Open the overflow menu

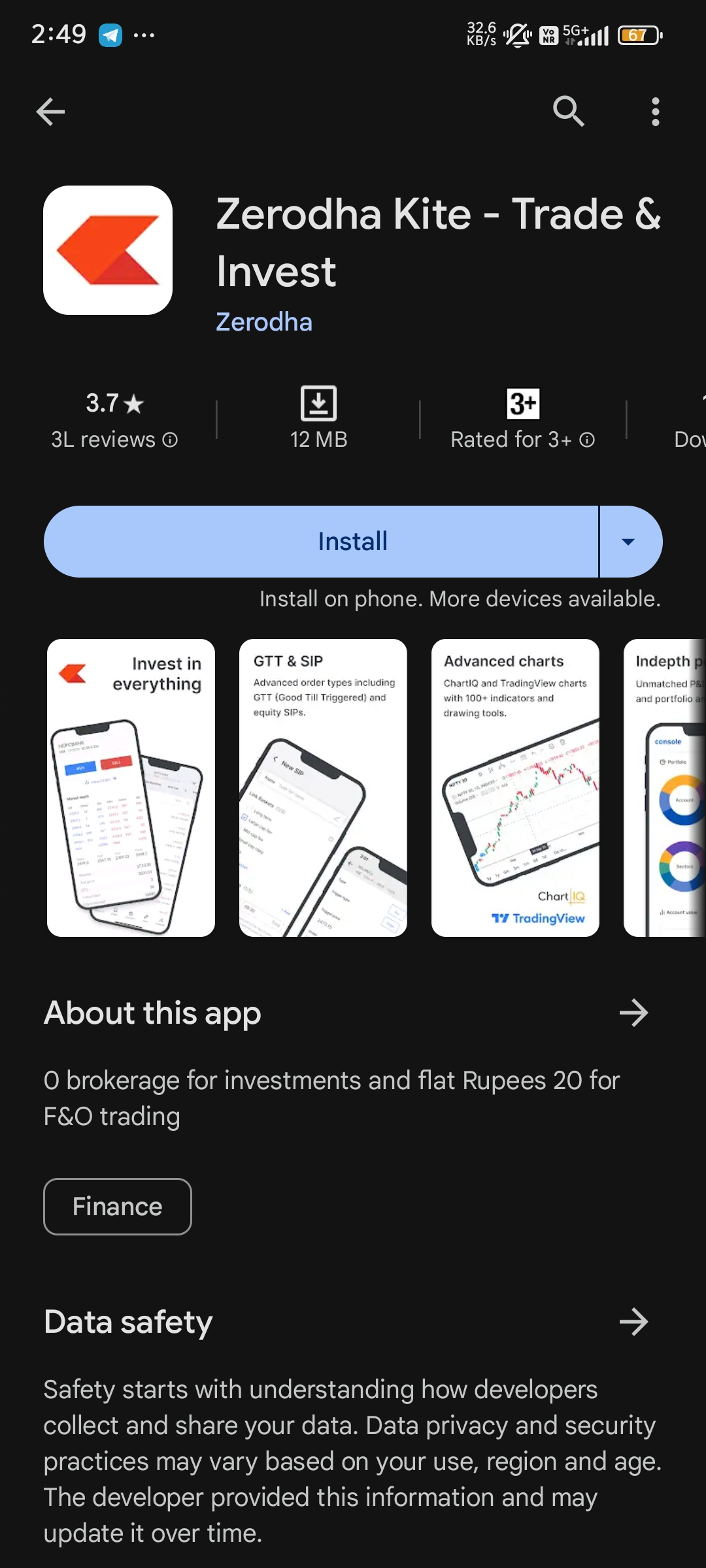pos(655,112)
